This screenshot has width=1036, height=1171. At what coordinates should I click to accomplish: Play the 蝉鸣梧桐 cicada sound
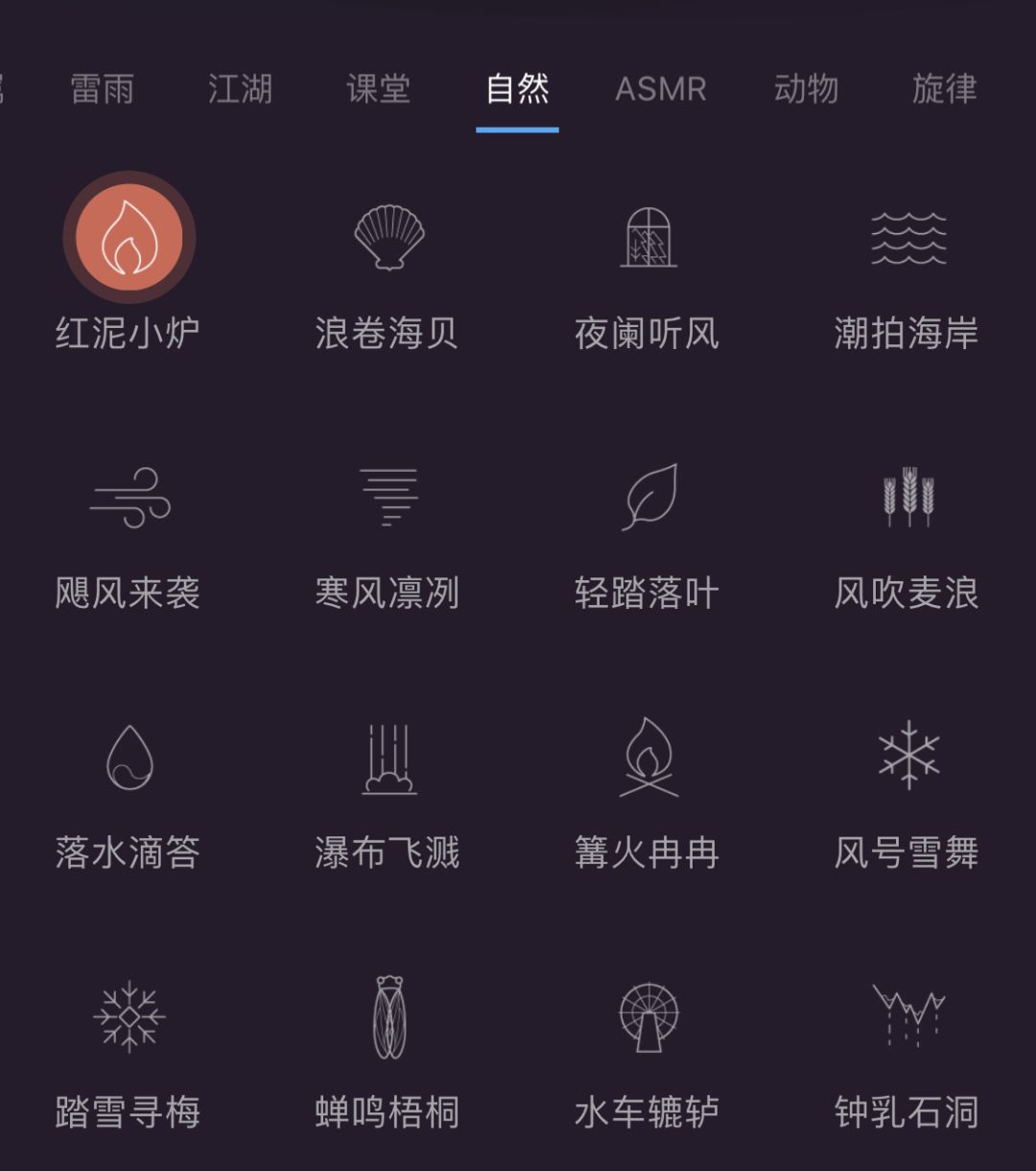[x=387, y=1015]
